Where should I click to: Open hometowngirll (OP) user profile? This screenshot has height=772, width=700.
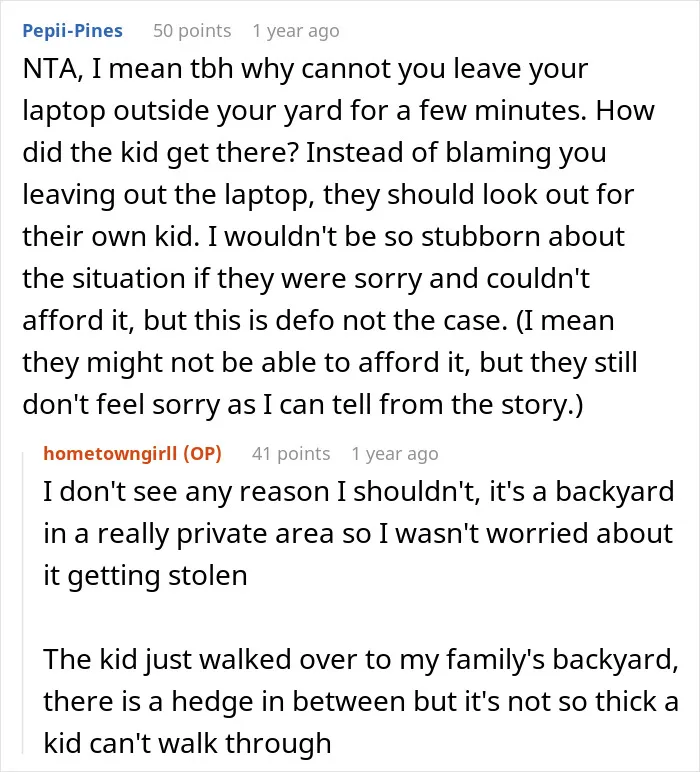[x=132, y=453]
